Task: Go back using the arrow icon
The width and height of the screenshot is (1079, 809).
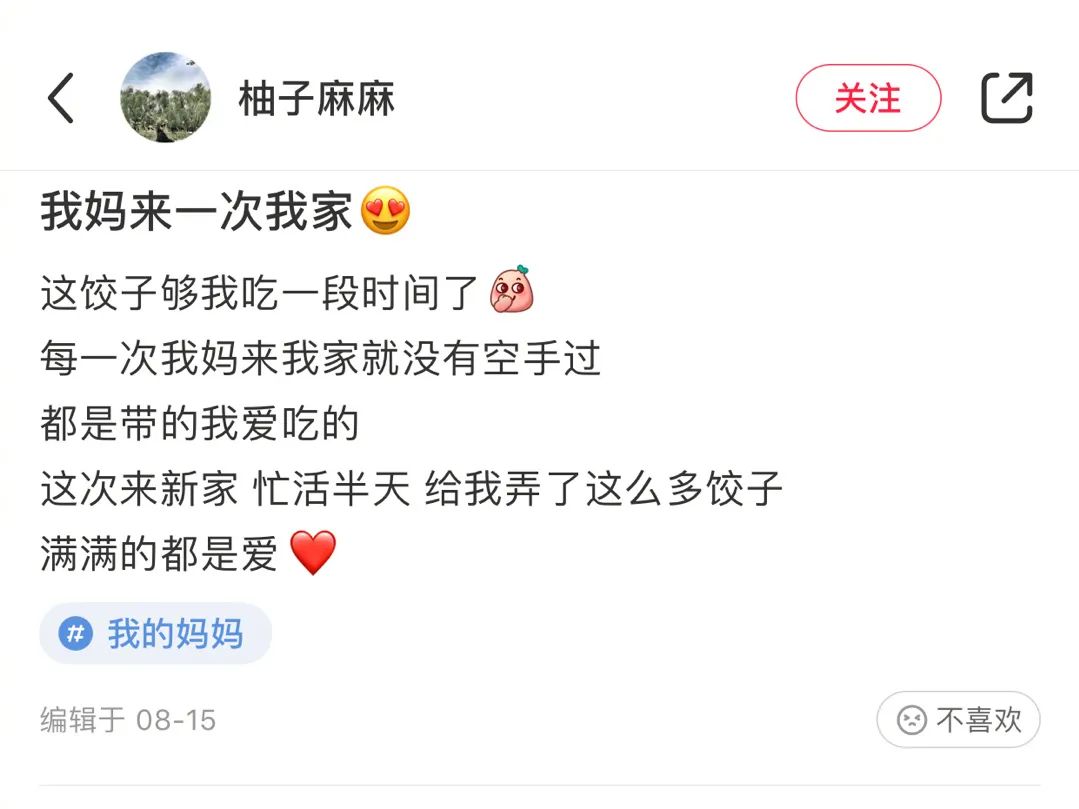Action: pyautogui.click(x=60, y=99)
